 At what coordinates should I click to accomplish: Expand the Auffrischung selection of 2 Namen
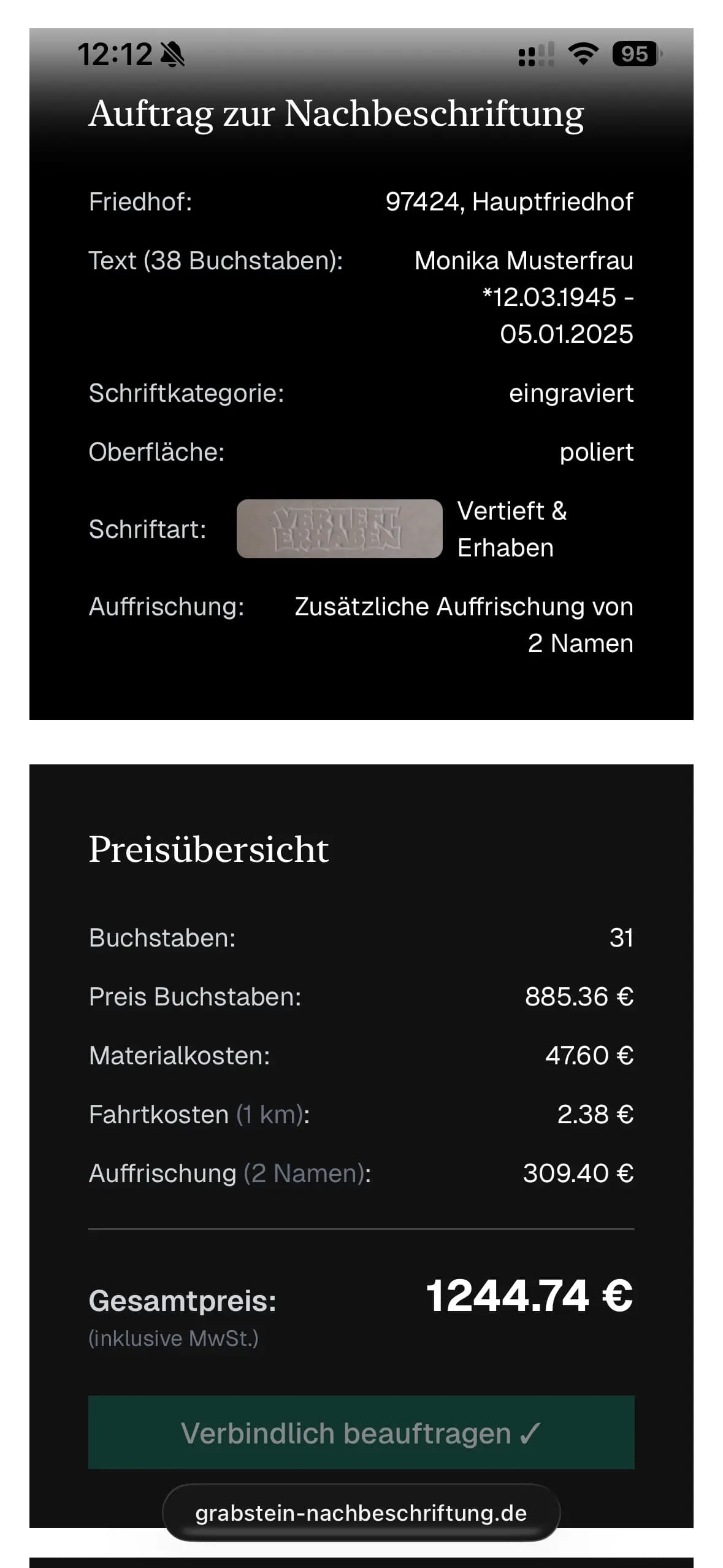point(463,624)
